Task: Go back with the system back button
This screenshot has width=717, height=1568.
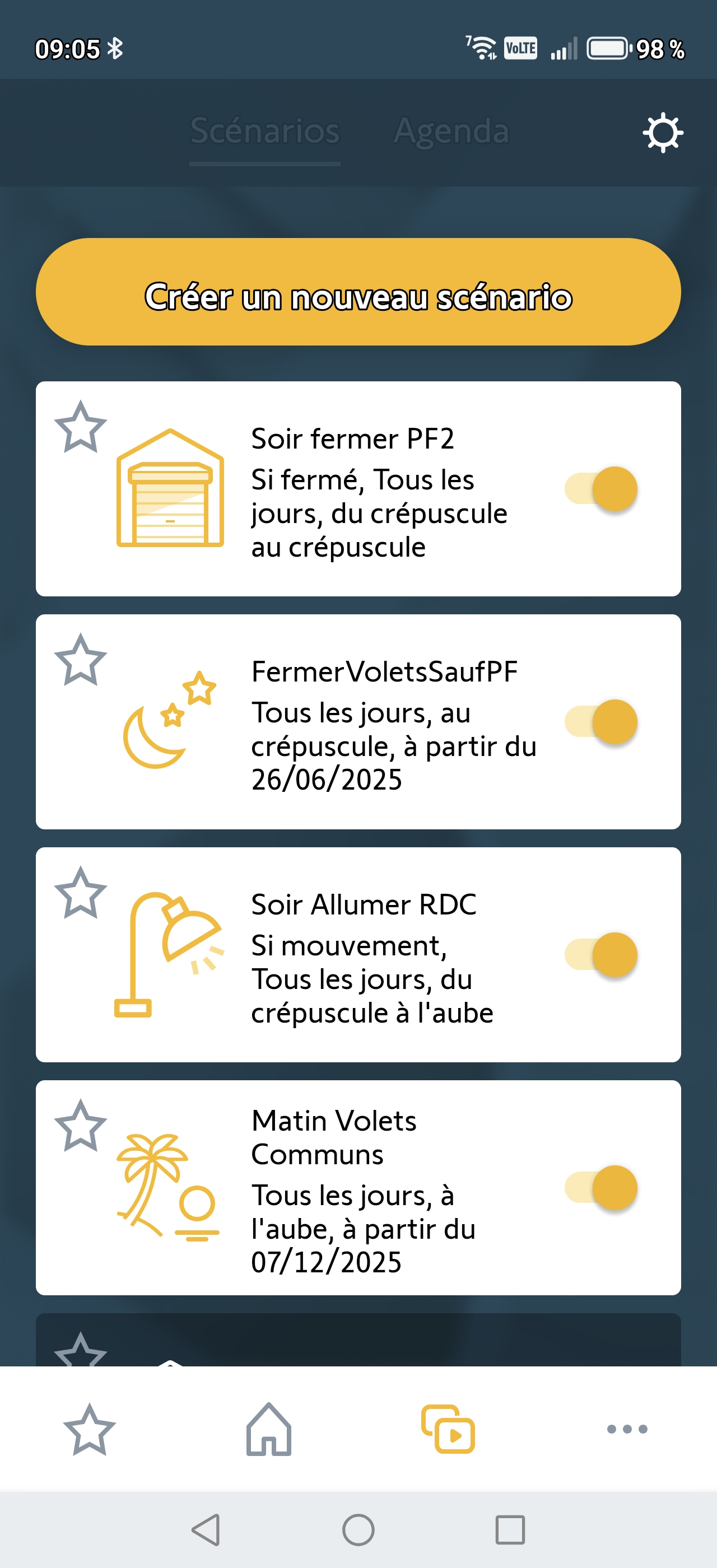Action: pyautogui.click(x=206, y=1530)
